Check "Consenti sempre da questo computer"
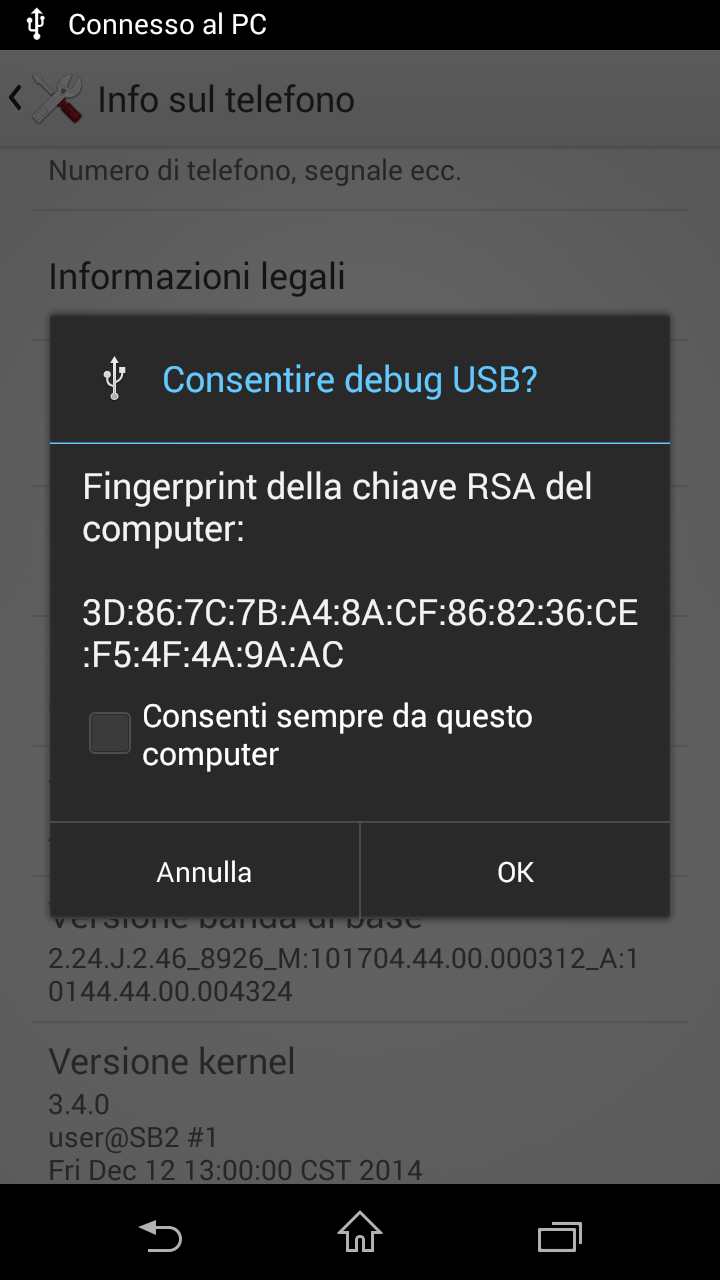The height and width of the screenshot is (1280, 720). pos(110,733)
